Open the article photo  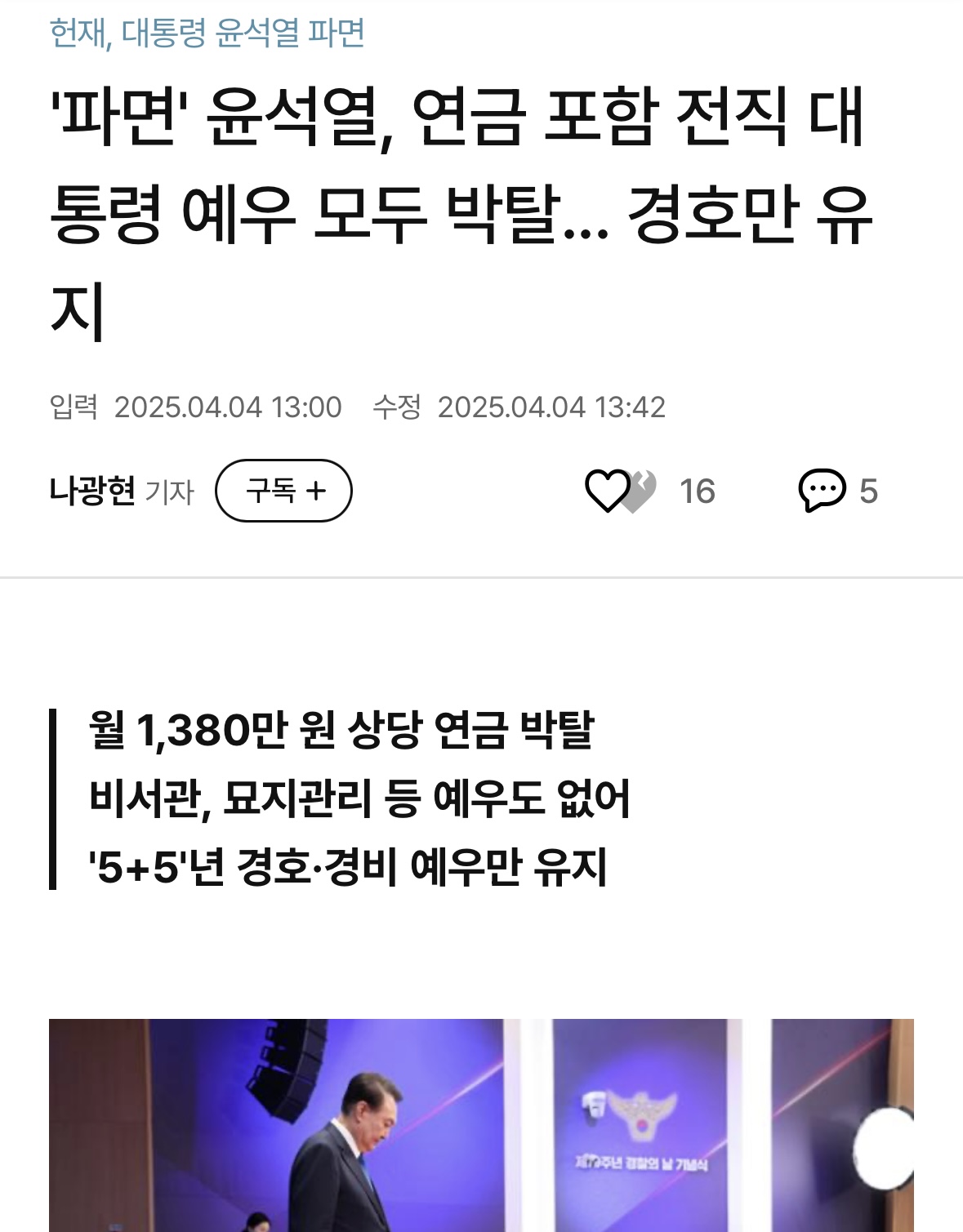tap(481, 1125)
